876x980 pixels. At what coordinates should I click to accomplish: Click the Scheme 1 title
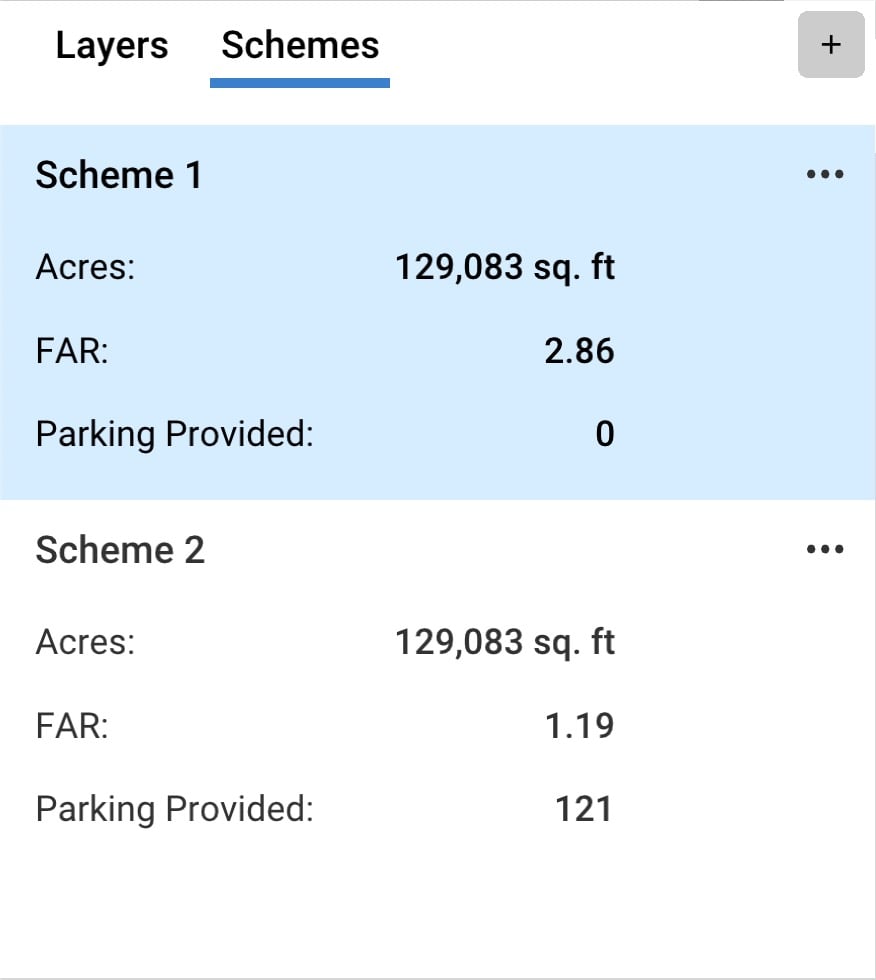pyautogui.click(x=118, y=174)
